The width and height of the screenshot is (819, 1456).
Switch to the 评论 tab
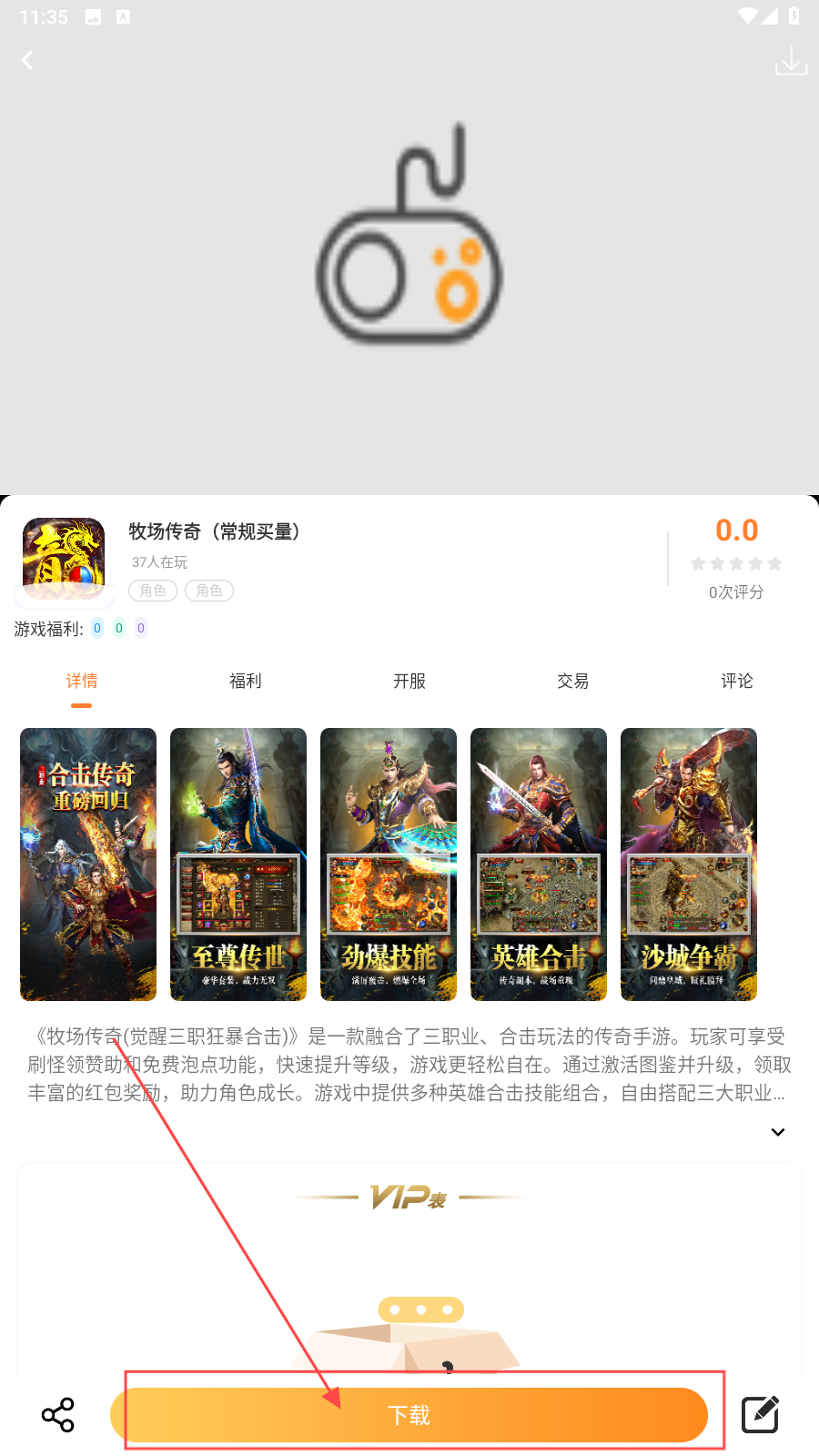[737, 681]
